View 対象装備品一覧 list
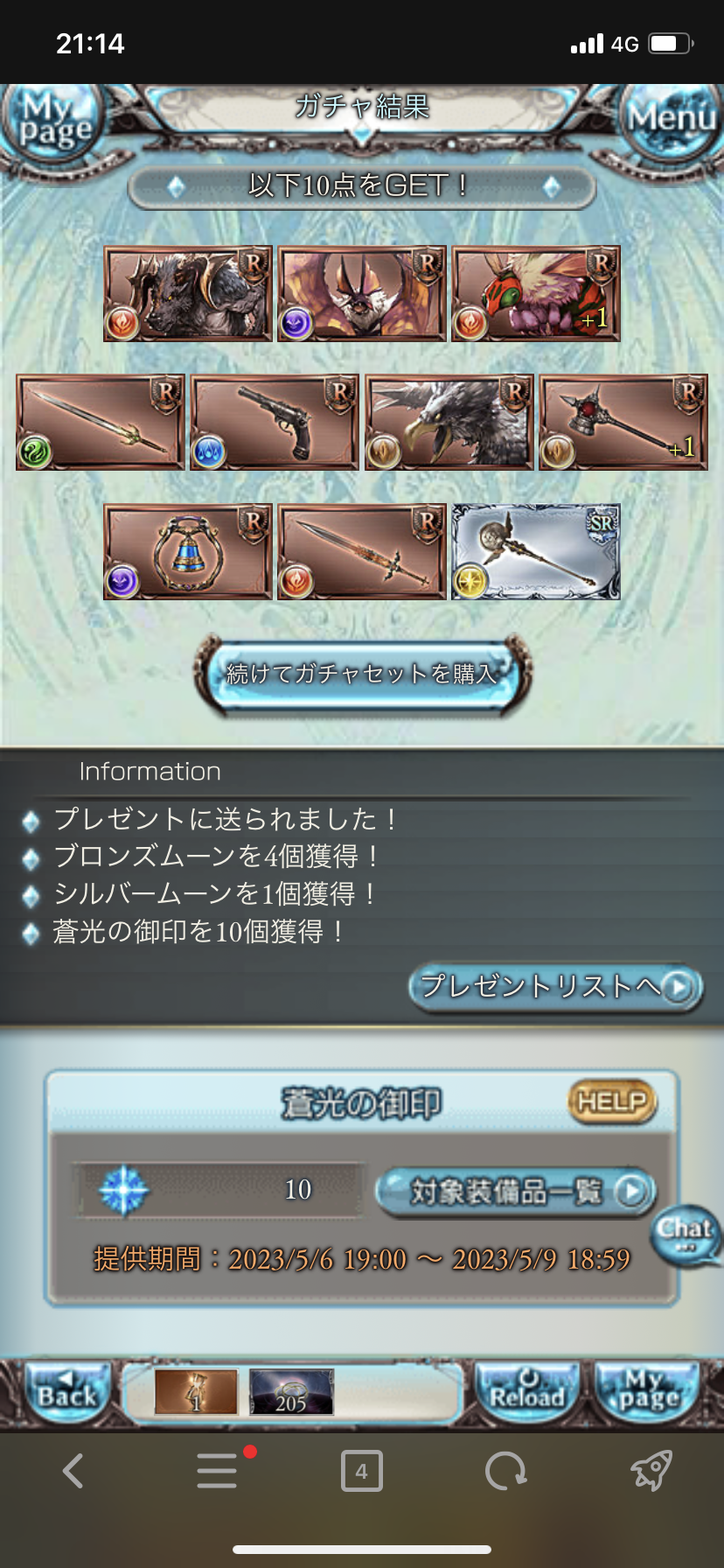This screenshot has width=724, height=1568. (x=516, y=1191)
